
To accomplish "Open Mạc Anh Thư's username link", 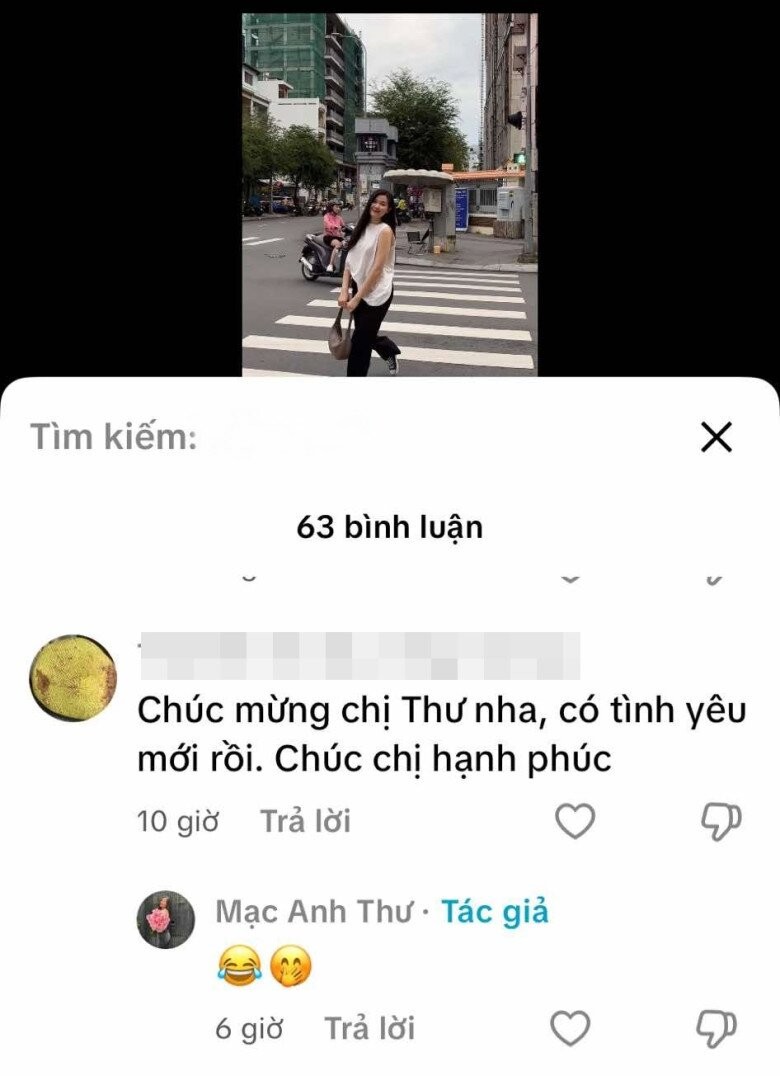I will (312, 912).
